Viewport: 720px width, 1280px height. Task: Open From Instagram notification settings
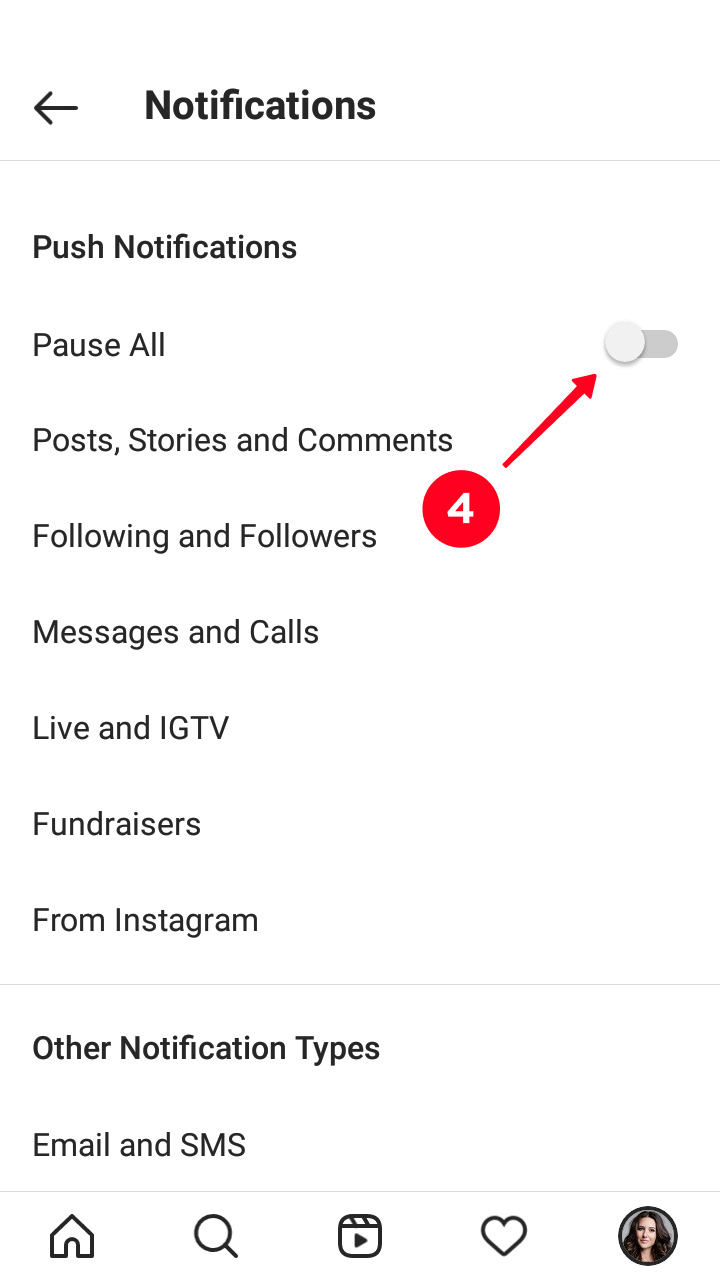tap(145, 921)
